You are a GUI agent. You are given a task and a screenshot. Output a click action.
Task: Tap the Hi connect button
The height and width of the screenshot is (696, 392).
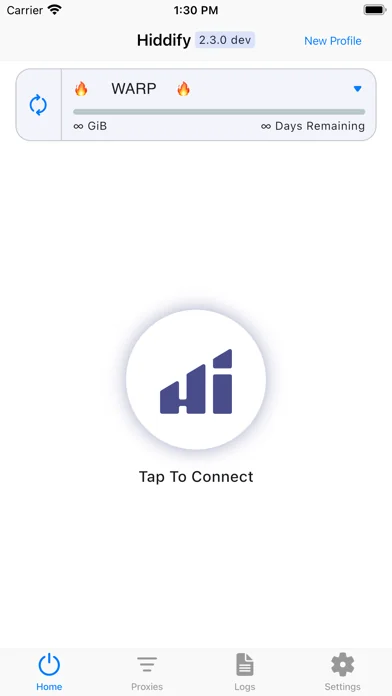coord(196,380)
